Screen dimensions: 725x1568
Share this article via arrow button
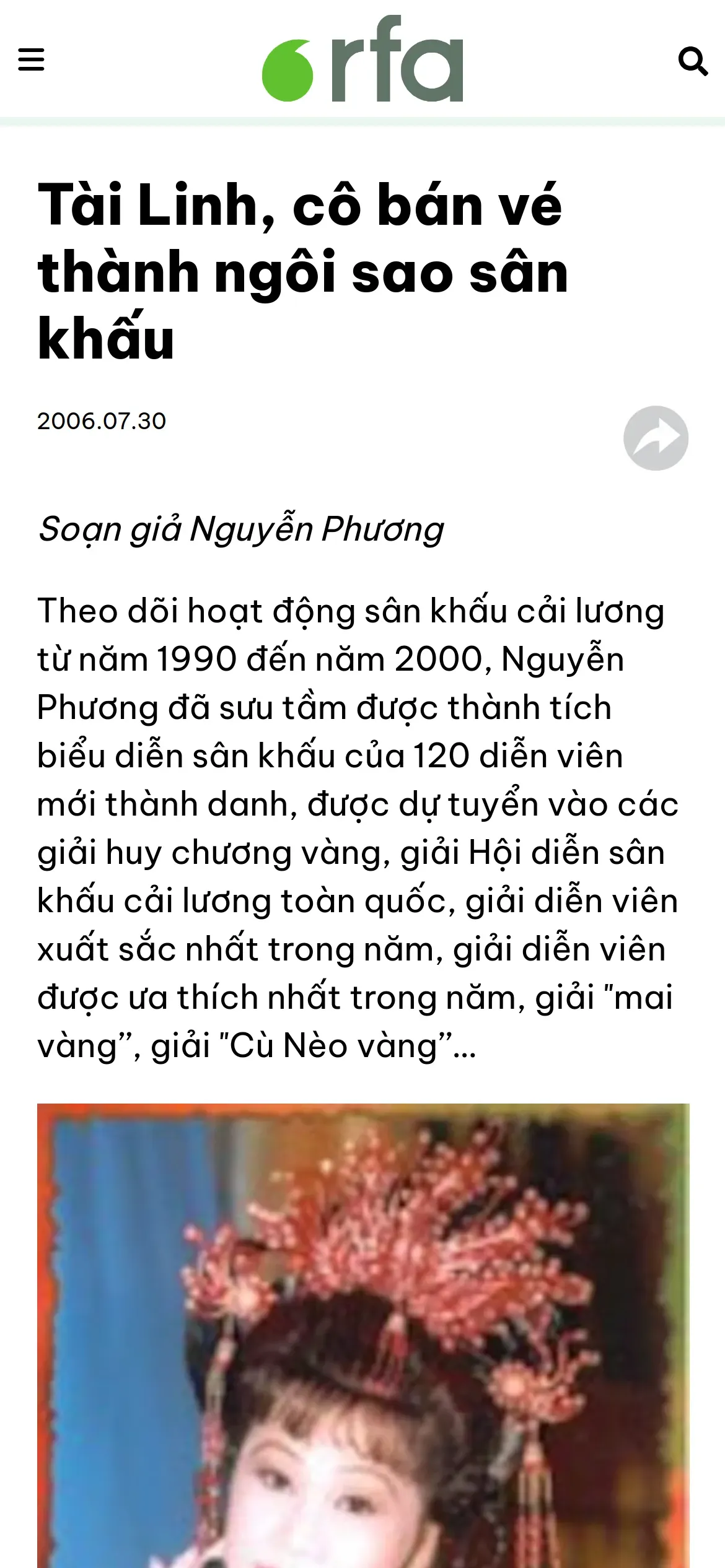pos(656,438)
